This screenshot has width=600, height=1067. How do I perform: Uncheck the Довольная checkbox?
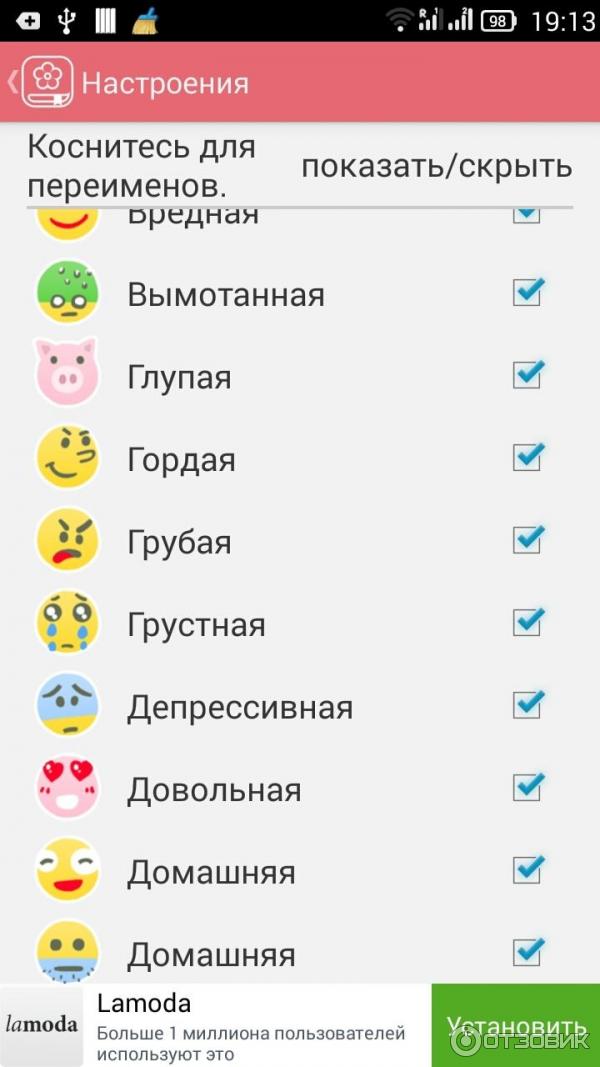click(527, 787)
